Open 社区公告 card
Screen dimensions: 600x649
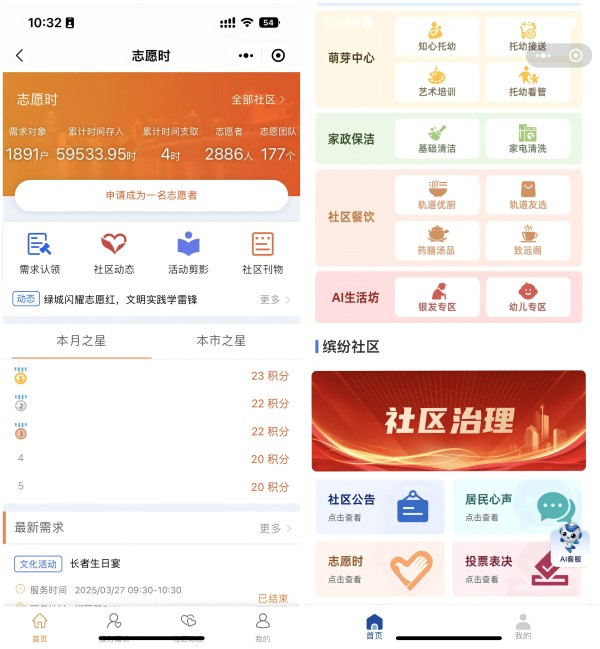coord(379,506)
